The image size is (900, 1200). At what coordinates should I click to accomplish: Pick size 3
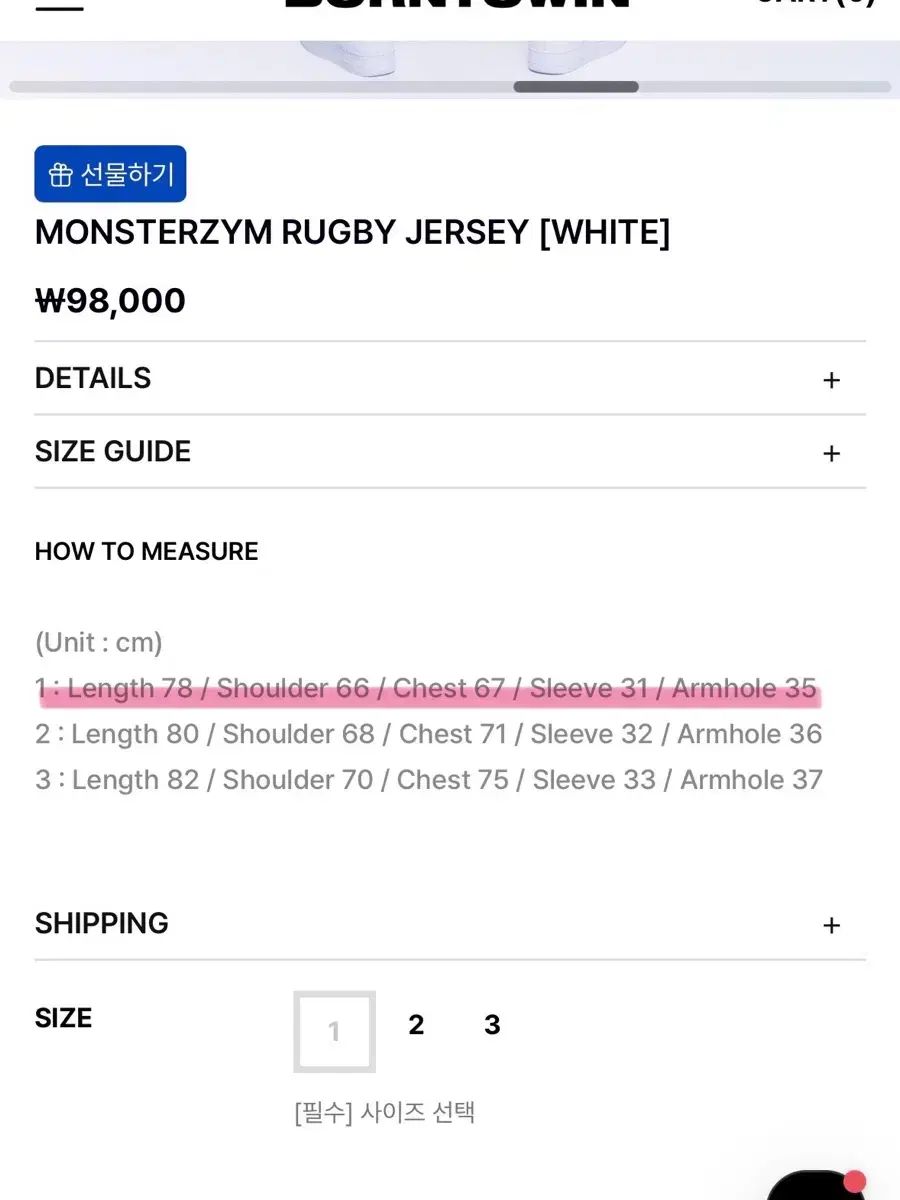pyautogui.click(x=492, y=1025)
